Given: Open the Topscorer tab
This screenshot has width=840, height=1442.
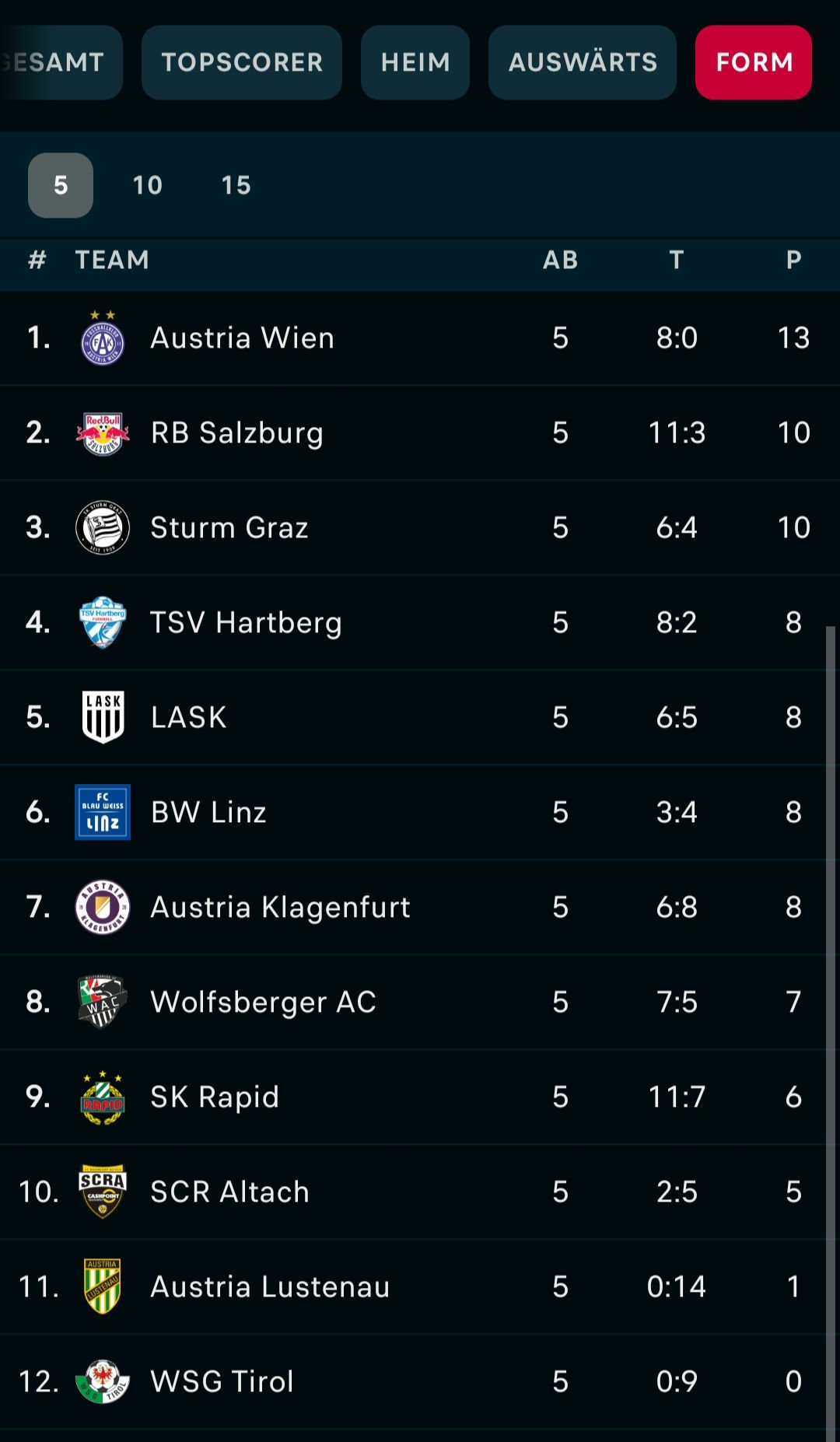Looking at the screenshot, I should [x=242, y=62].
